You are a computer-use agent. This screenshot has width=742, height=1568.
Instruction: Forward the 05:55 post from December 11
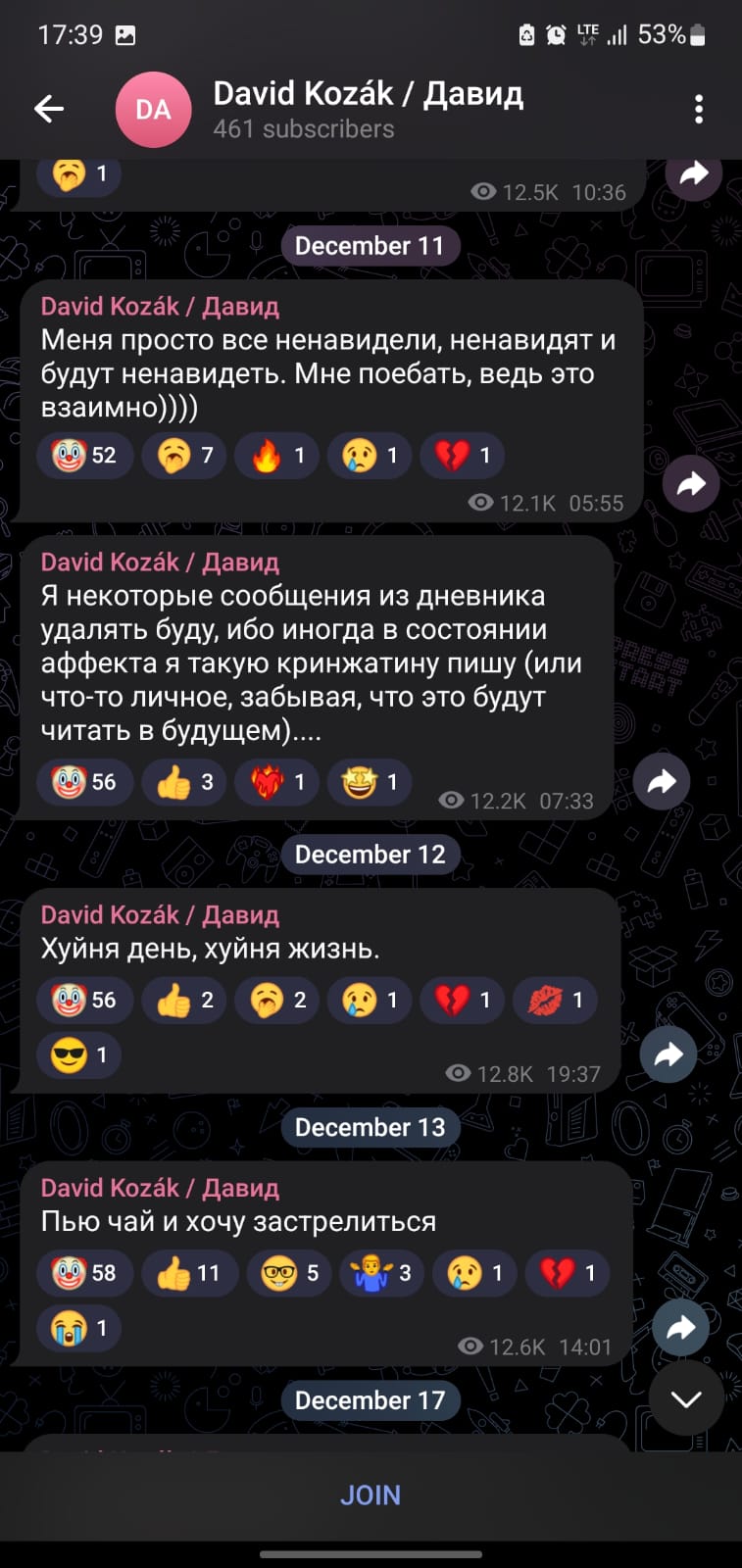691,483
